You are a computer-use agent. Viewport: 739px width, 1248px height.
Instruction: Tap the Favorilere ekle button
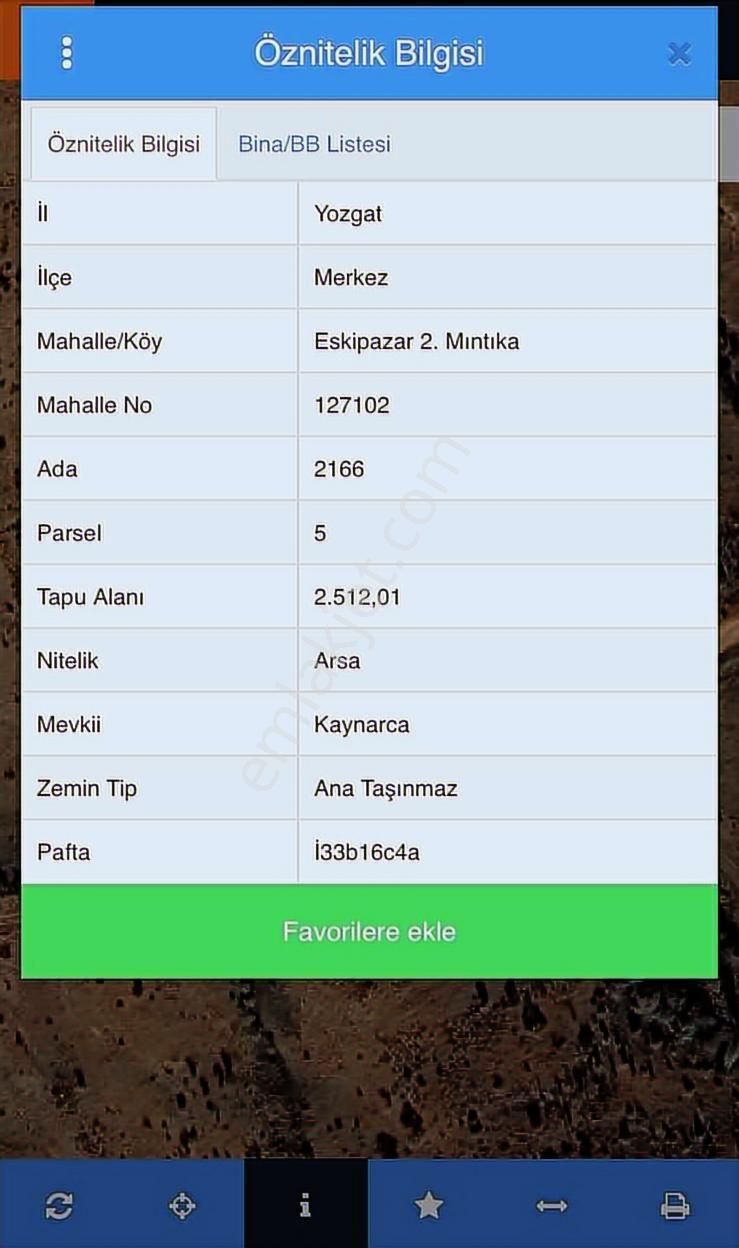pos(369,932)
